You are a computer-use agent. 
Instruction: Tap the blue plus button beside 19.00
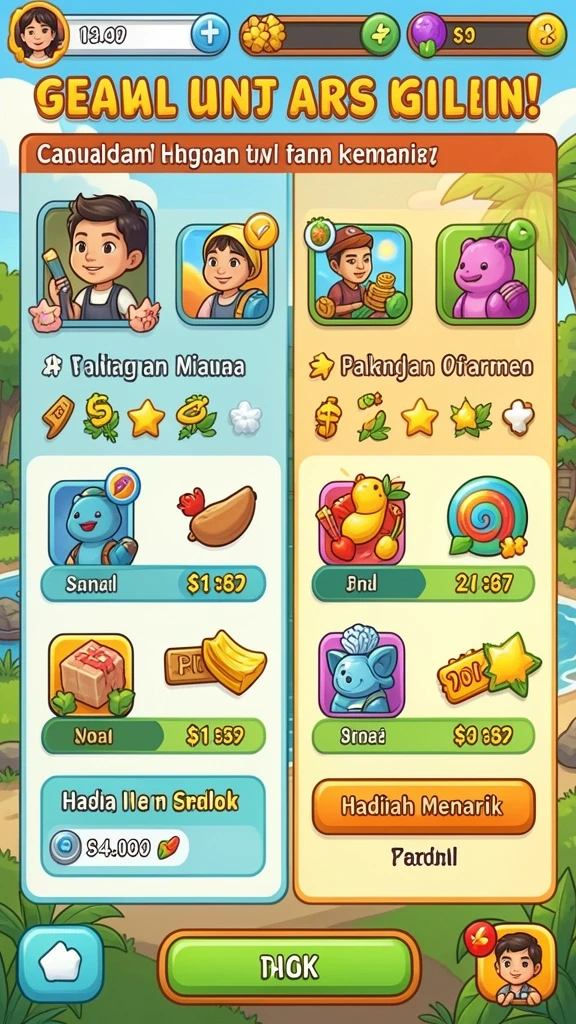pos(210,33)
